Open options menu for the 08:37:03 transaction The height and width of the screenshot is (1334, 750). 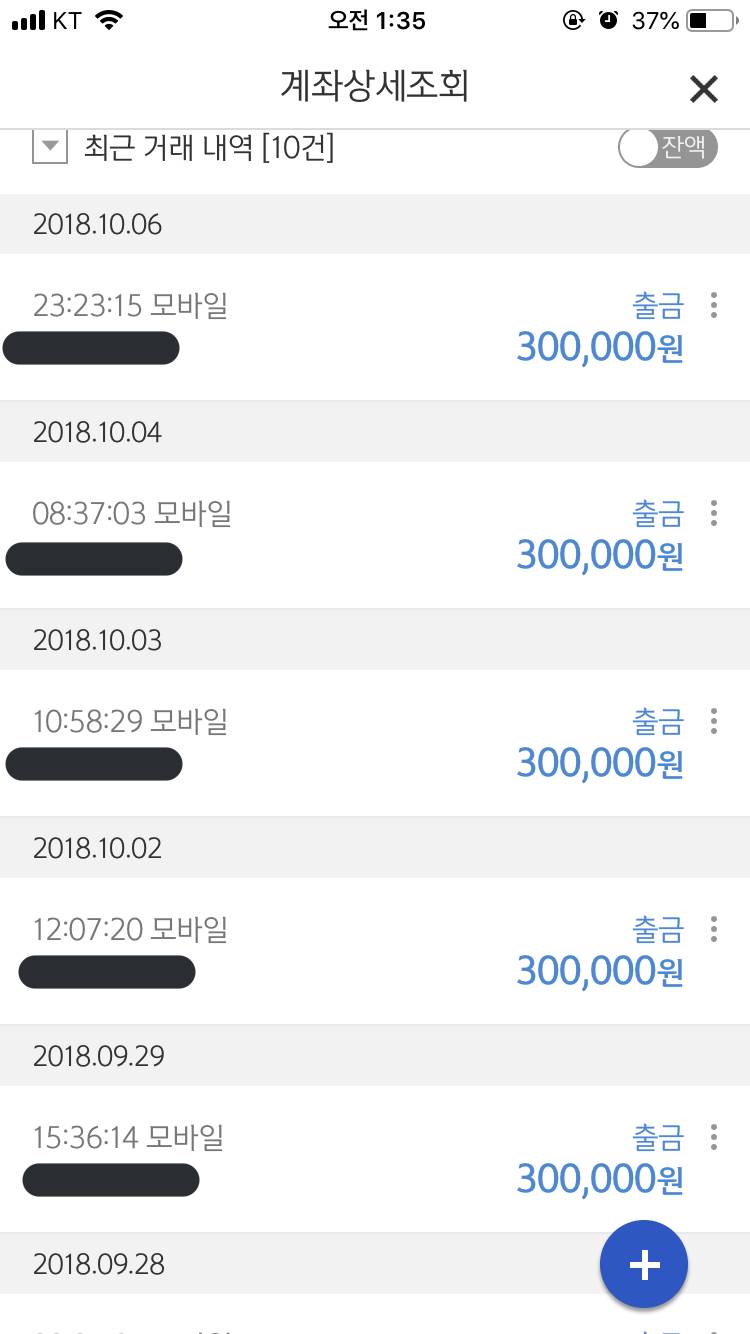(x=713, y=514)
